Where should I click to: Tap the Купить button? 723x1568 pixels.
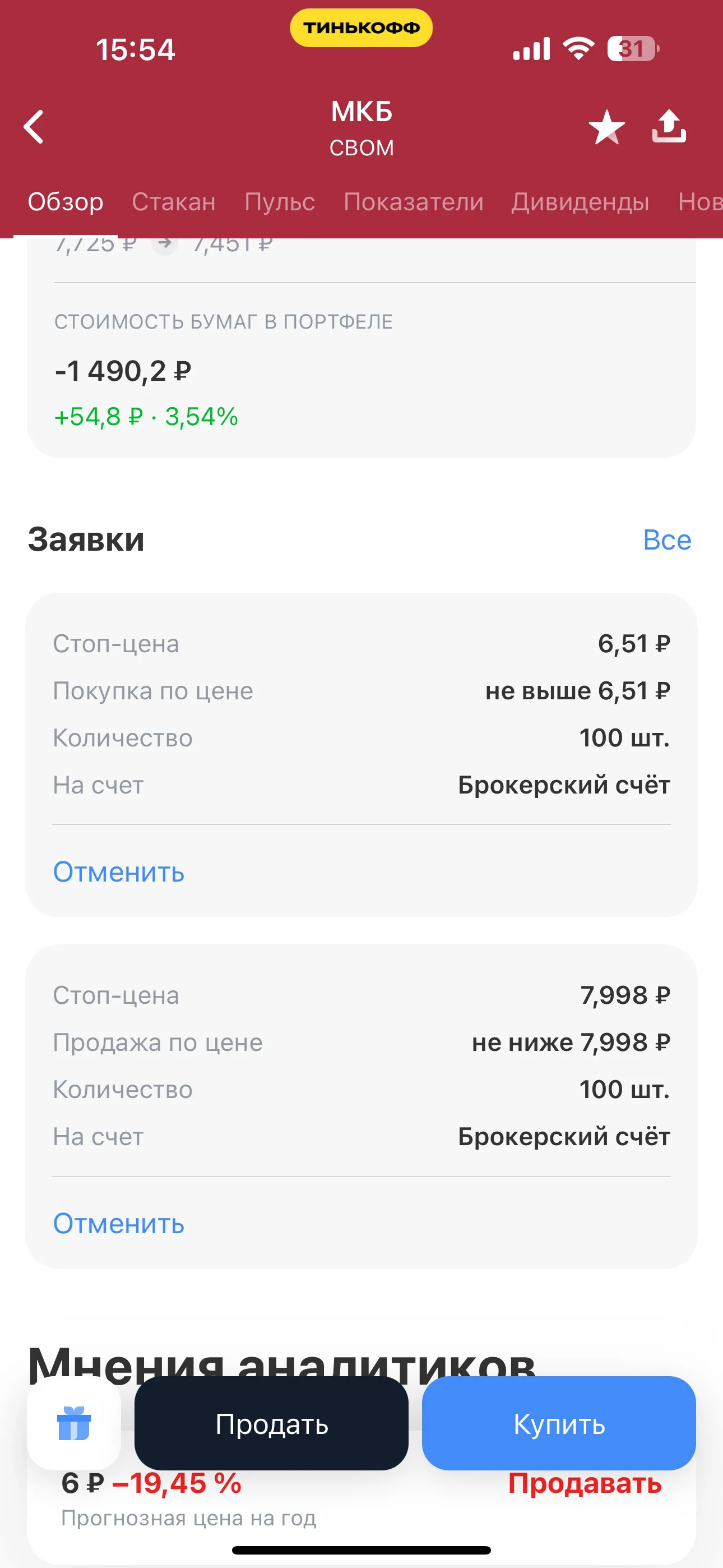559,1424
